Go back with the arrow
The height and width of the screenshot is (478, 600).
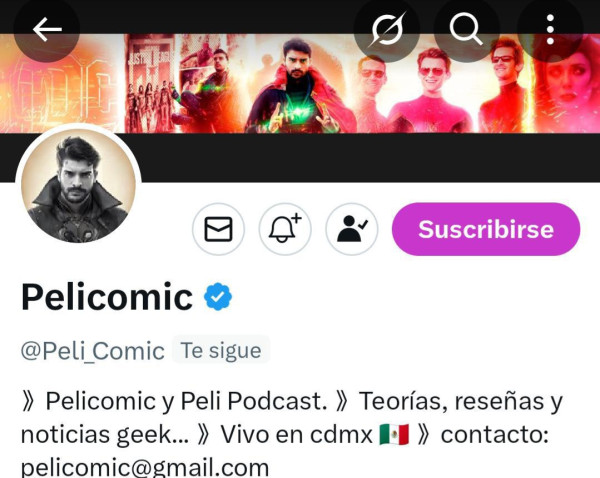coord(47,30)
